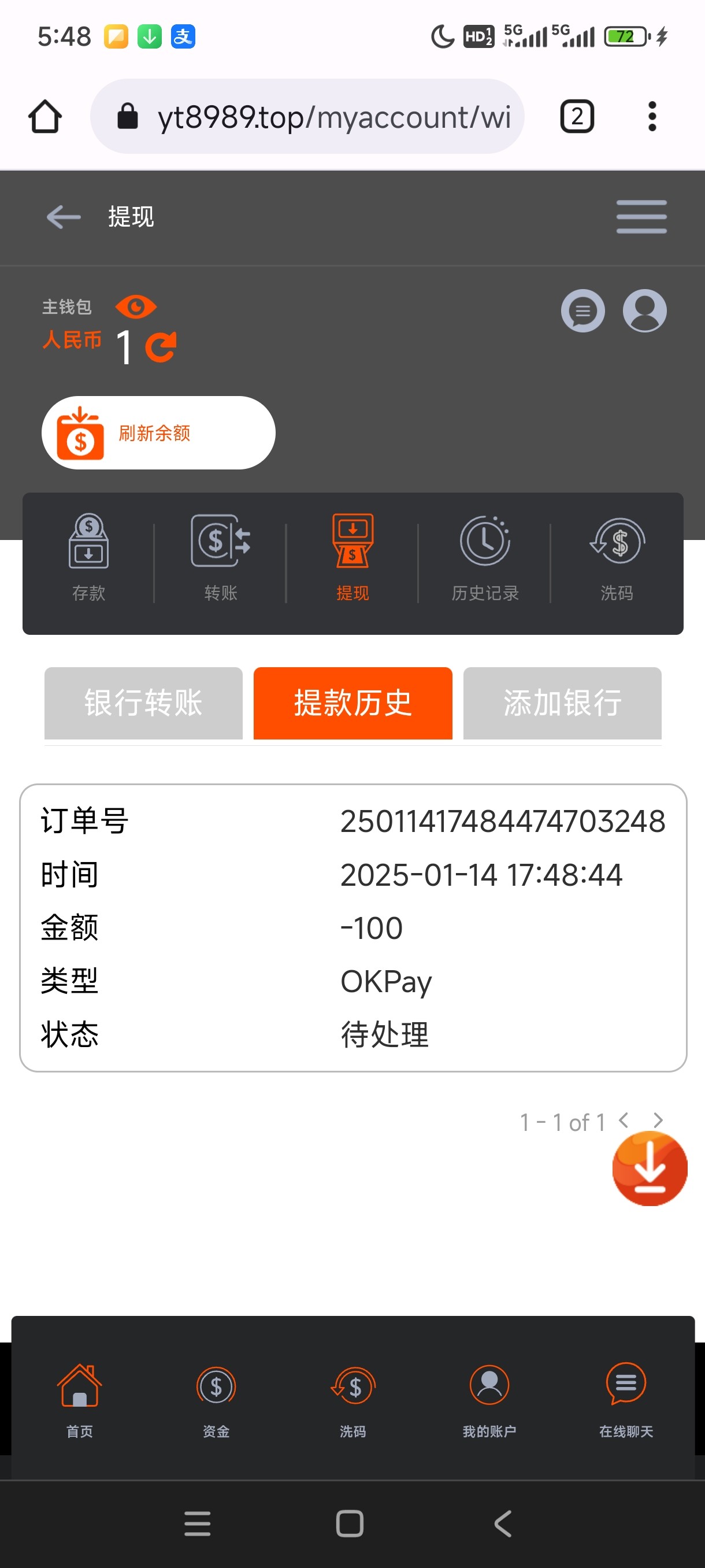Go to next page of withdrawal records

[x=658, y=1120]
